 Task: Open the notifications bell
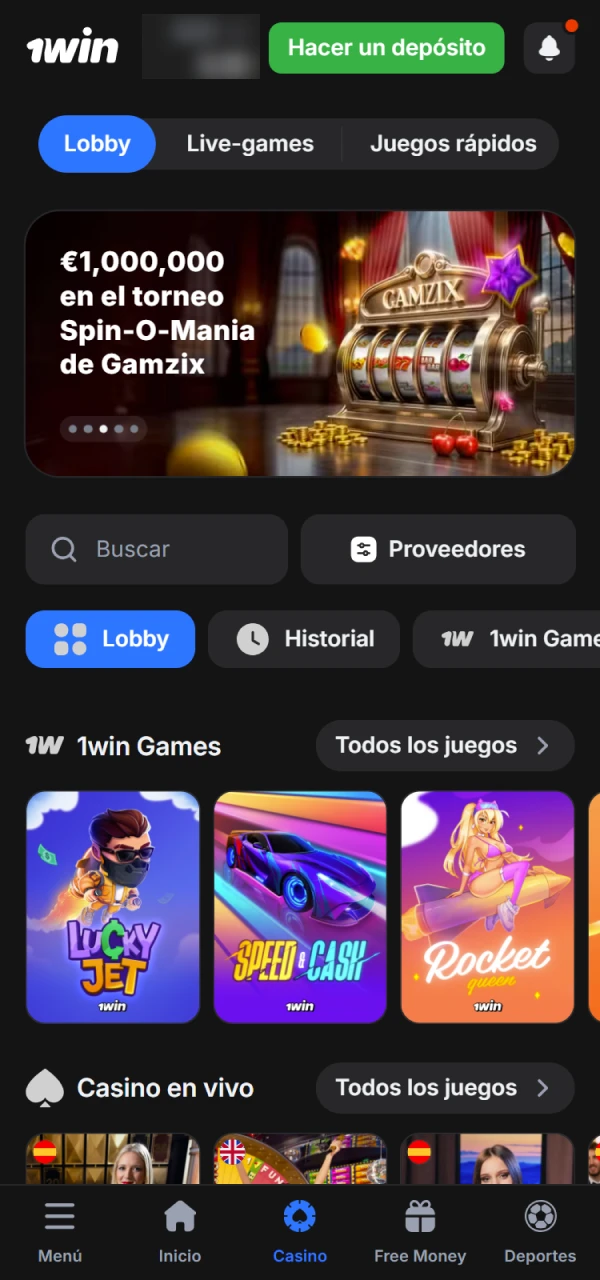pyautogui.click(x=549, y=48)
